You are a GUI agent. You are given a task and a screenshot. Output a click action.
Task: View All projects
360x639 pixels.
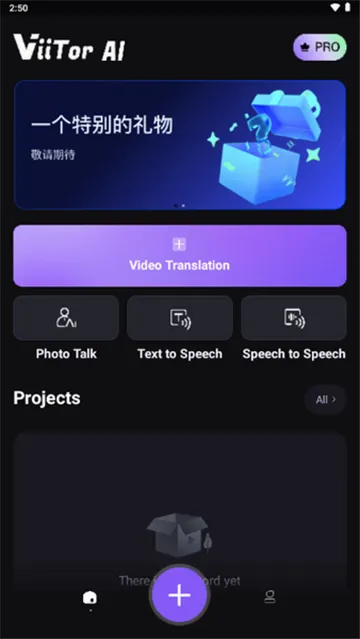coord(325,399)
